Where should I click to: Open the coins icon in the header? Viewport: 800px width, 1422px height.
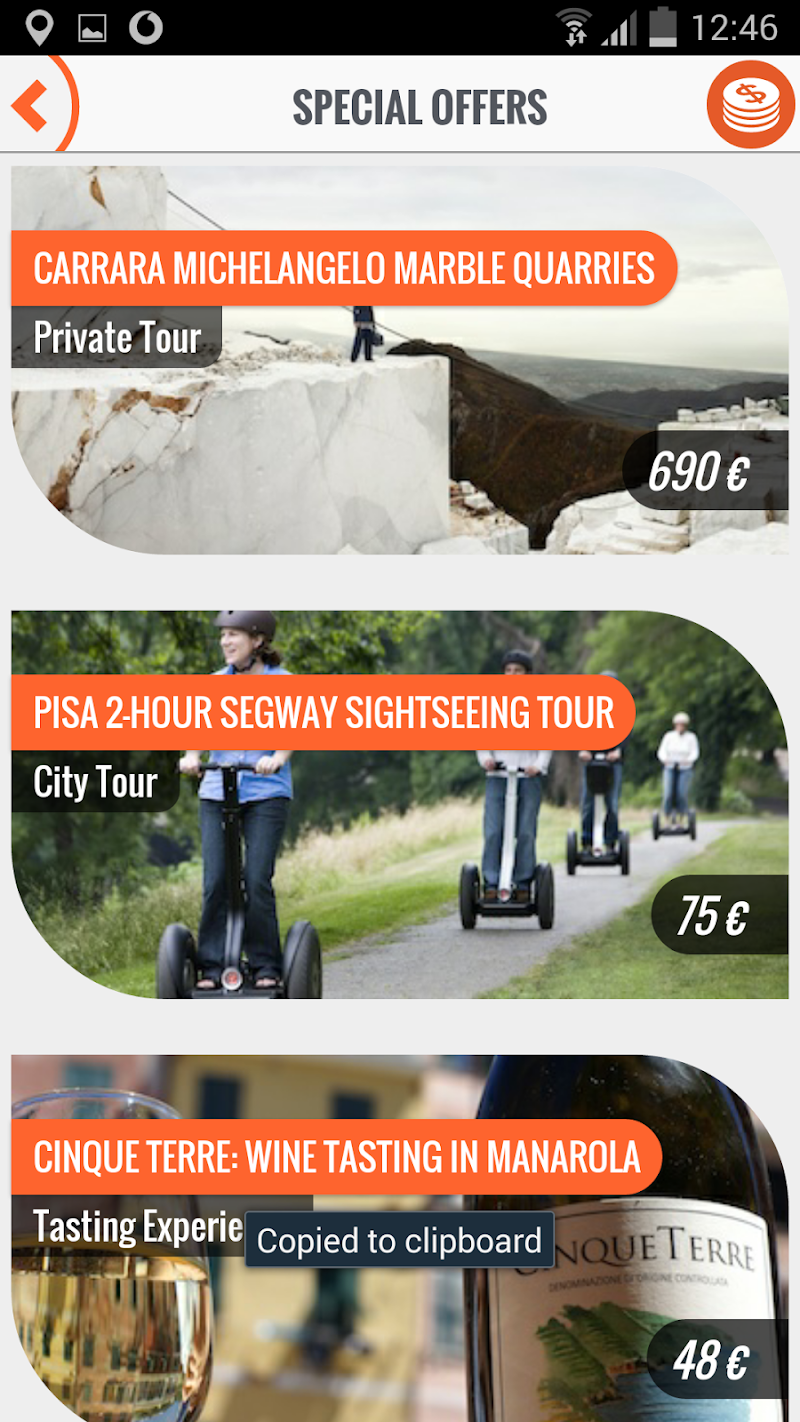pos(750,105)
